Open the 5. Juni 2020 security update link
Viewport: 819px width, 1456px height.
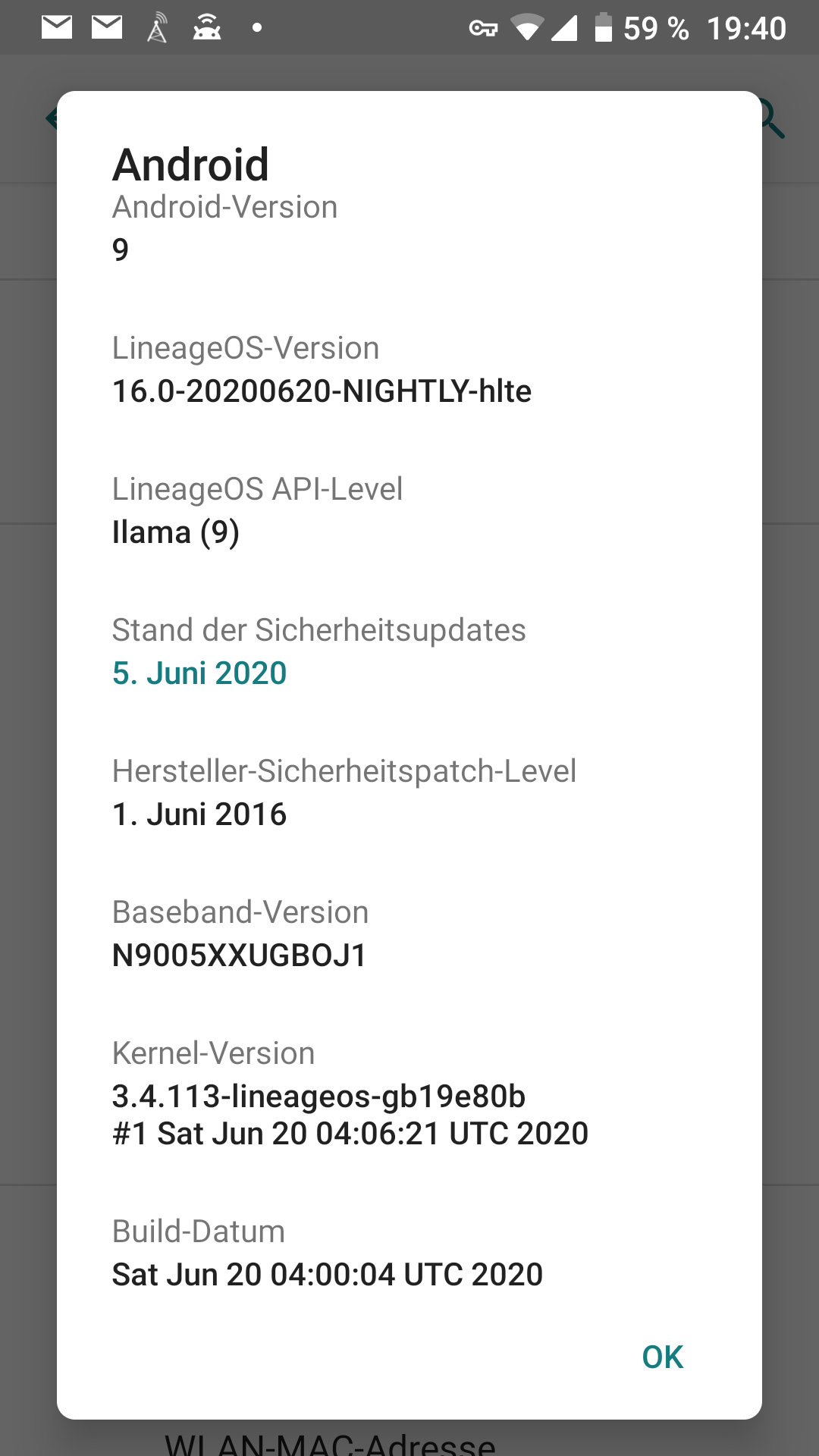(x=199, y=673)
